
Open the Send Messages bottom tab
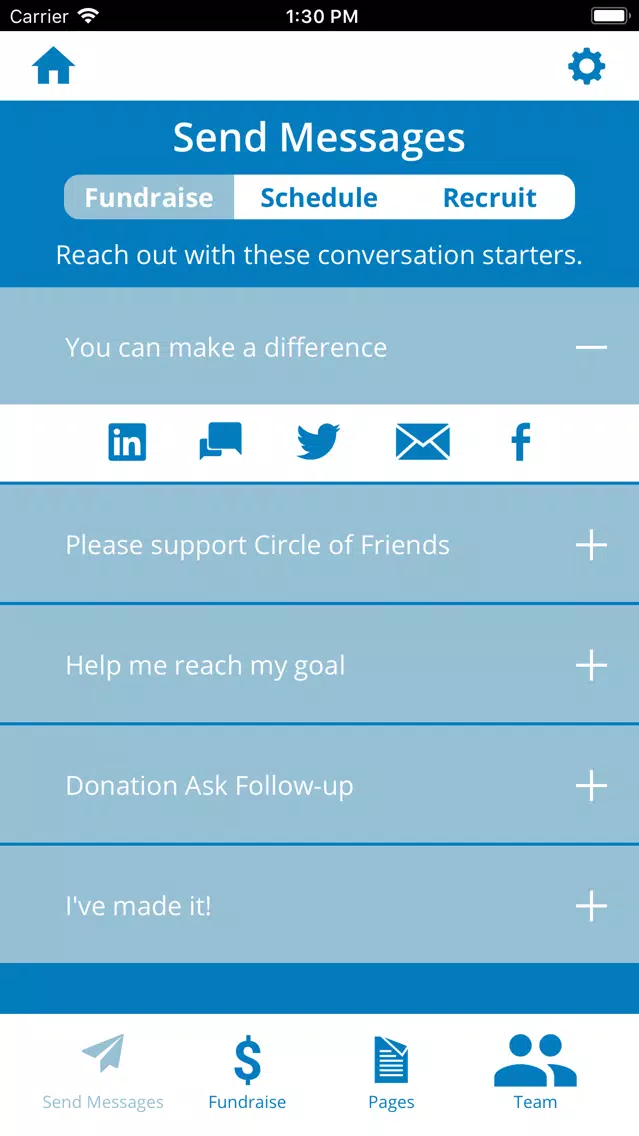pyautogui.click(x=103, y=1072)
